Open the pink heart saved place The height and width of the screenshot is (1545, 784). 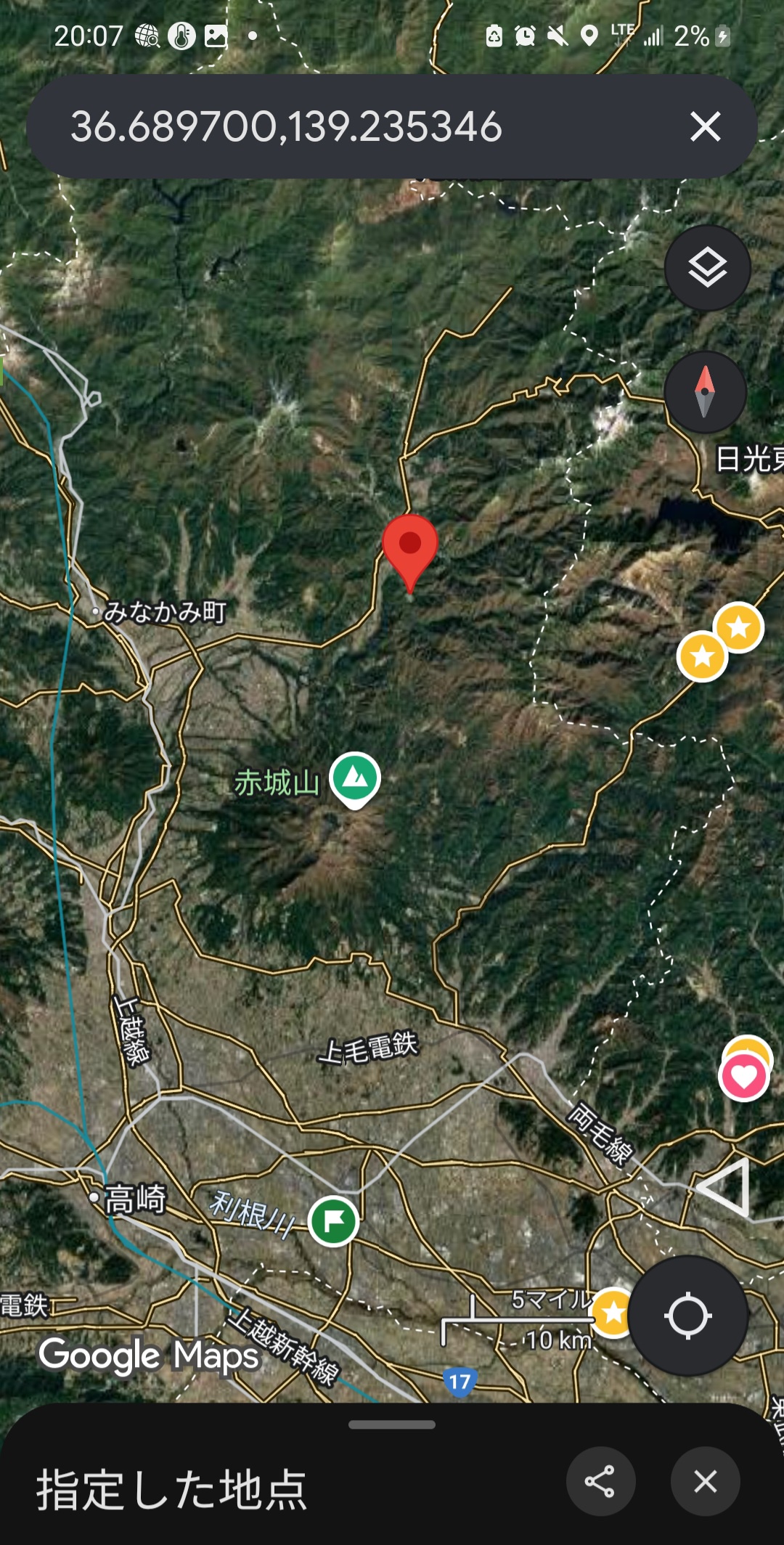pyautogui.click(x=744, y=1077)
